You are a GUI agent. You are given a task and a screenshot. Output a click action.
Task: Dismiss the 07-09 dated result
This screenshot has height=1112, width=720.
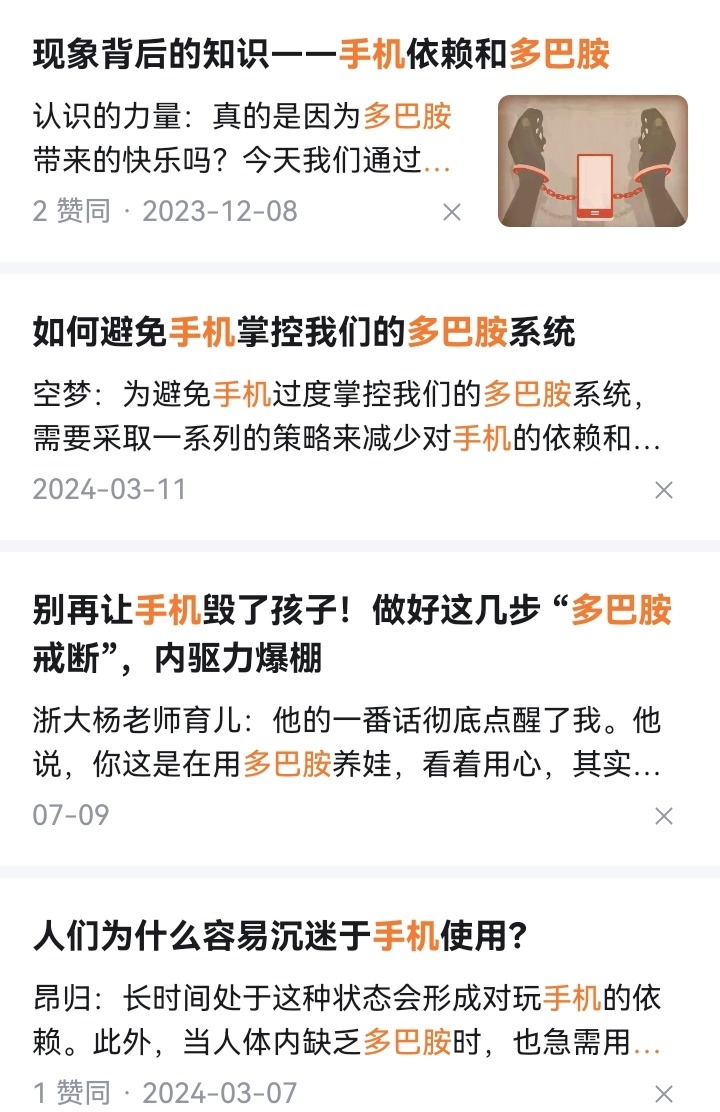pos(663,816)
